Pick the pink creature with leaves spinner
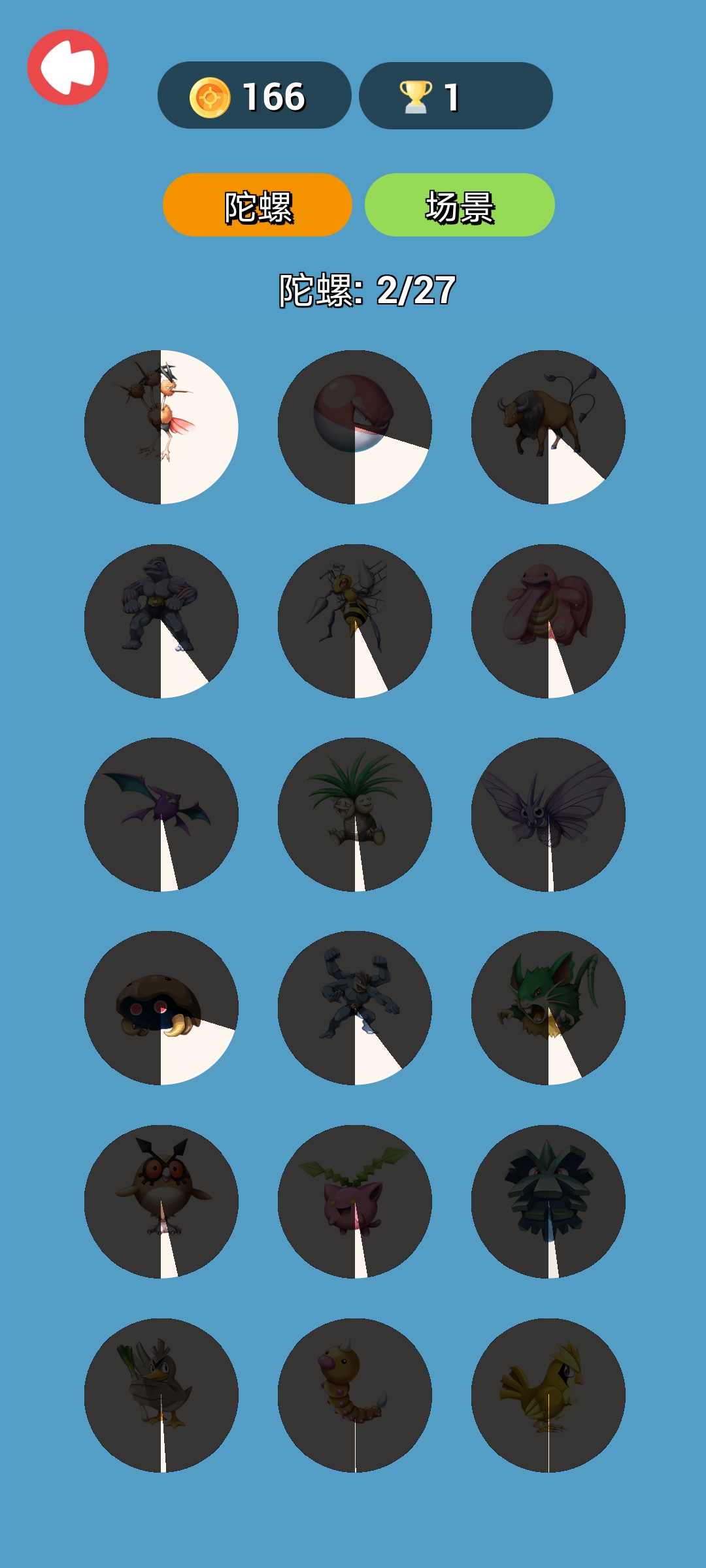Screen dimensions: 706x1568 [x=354, y=1201]
